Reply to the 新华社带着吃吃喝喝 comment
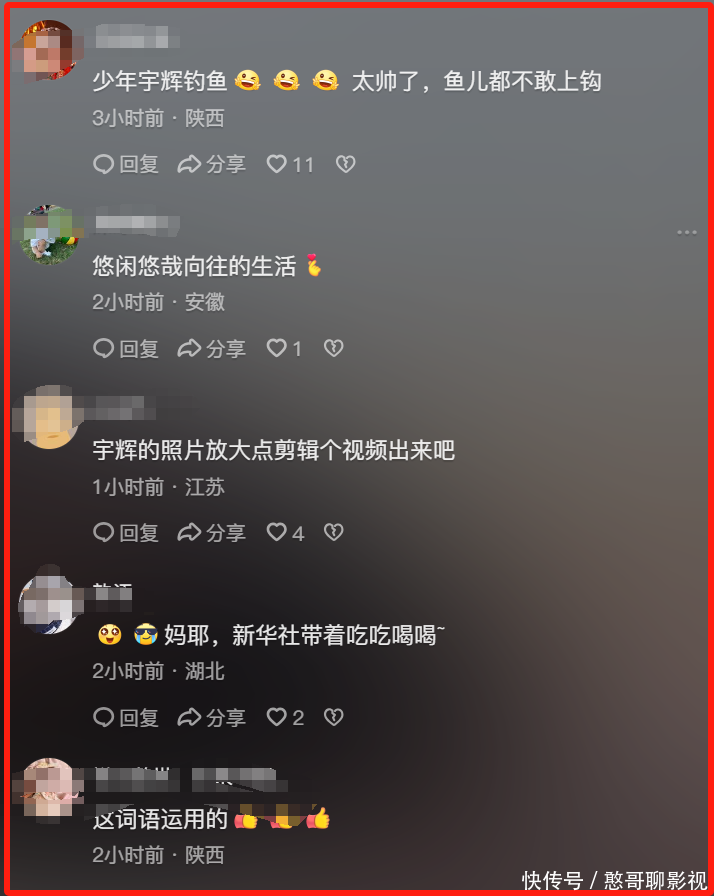The width and height of the screenshot is (714, 896). coord(126,717)
